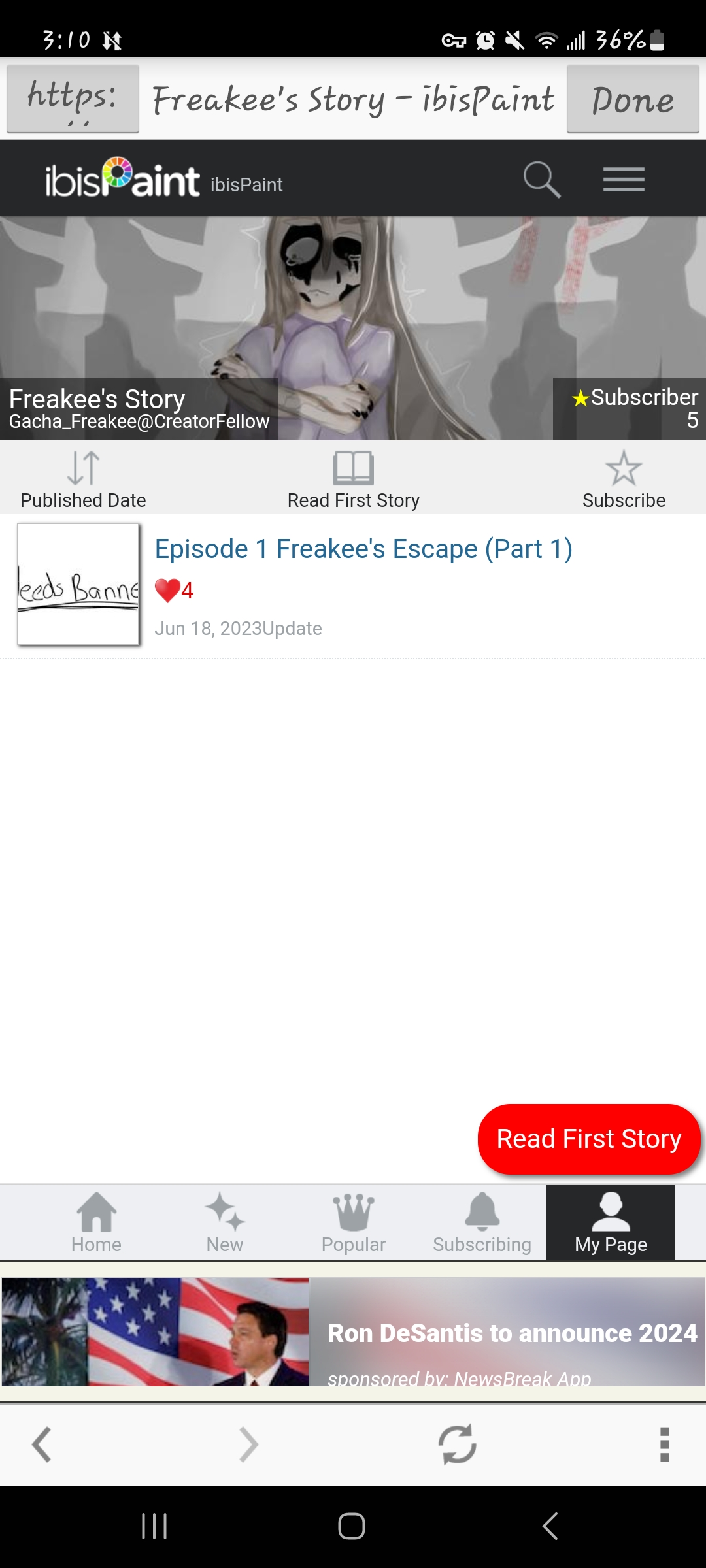Tap the red Read First Story button
706x1568 pixels.
point(588,1139)
